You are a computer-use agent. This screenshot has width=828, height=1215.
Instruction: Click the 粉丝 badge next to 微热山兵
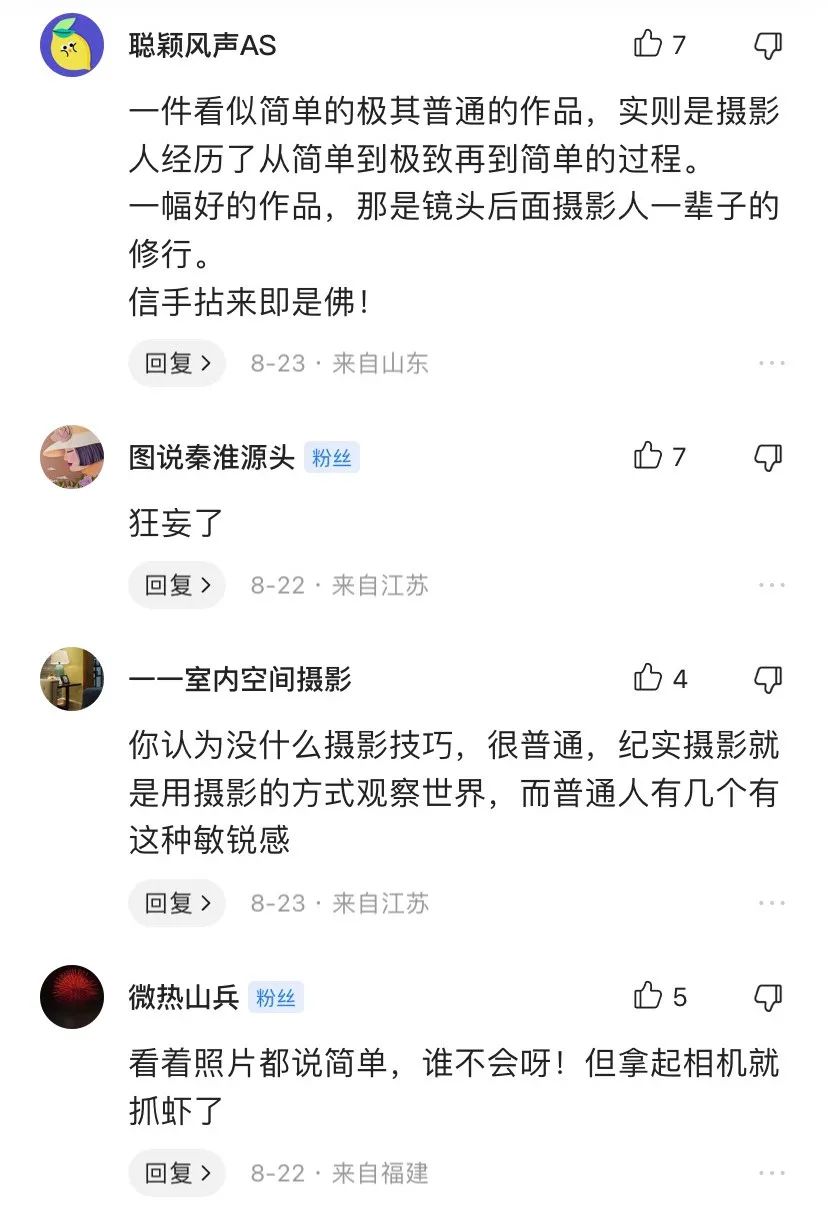[276, 998]
